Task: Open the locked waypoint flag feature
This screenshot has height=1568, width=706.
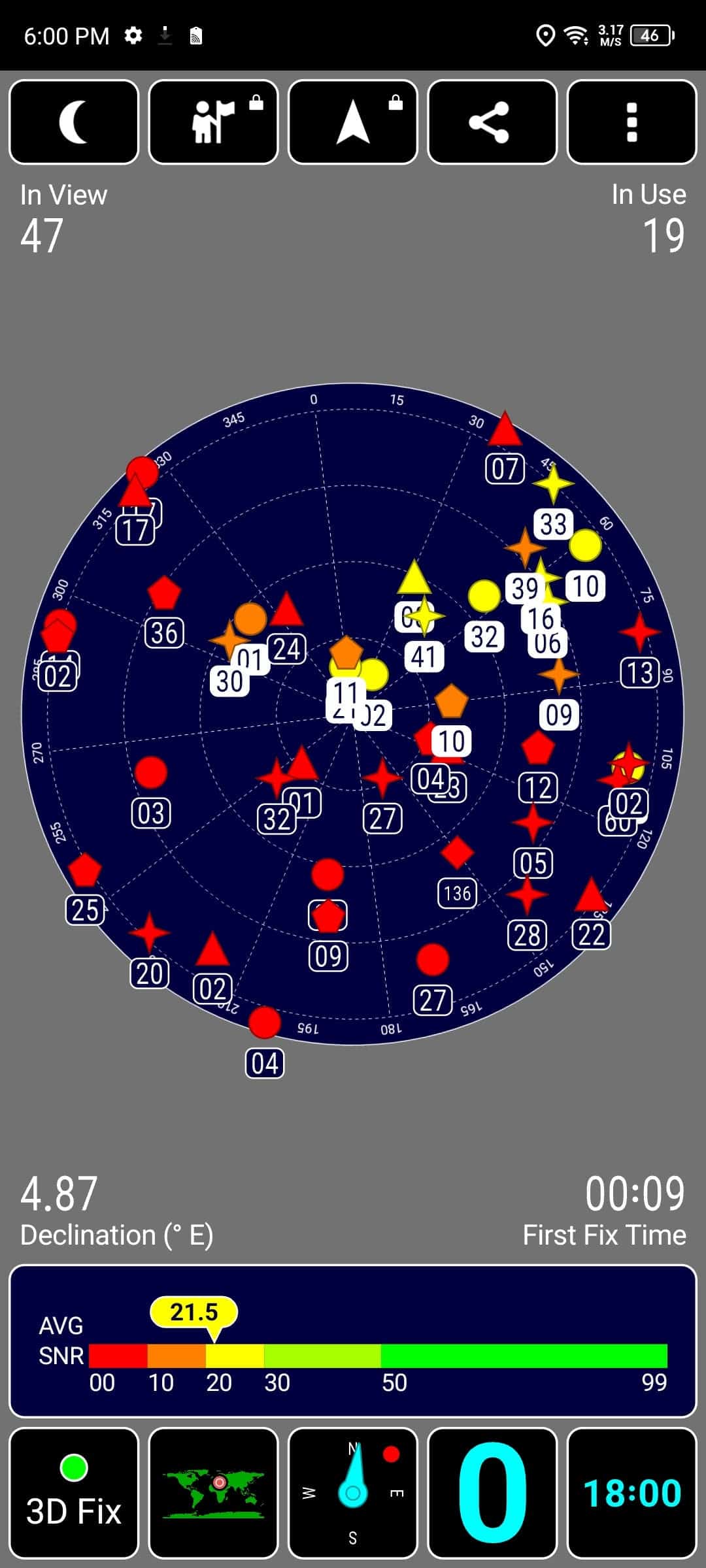Action: 214,122
